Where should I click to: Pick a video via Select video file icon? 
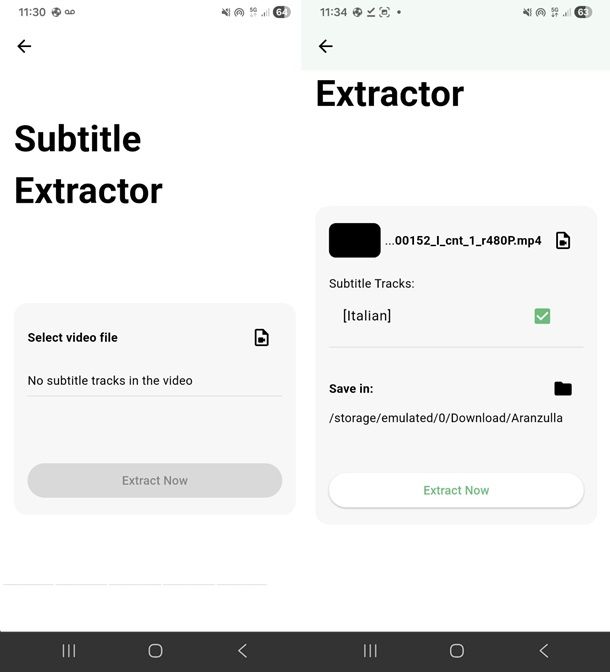coord(261,338)
